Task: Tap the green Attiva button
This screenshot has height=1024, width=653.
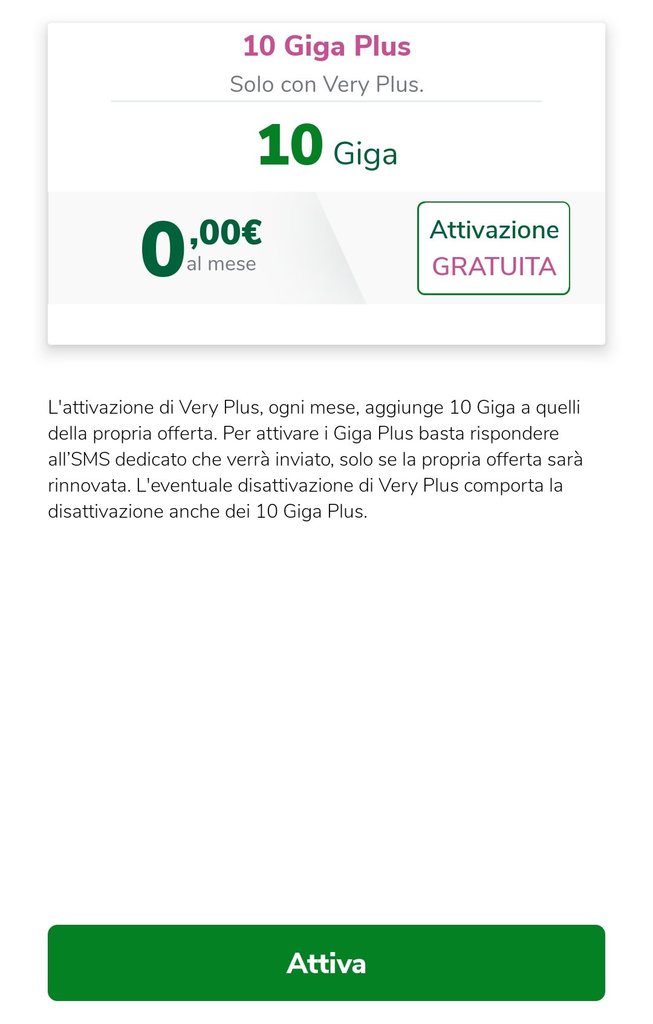Action: (326, 962)
